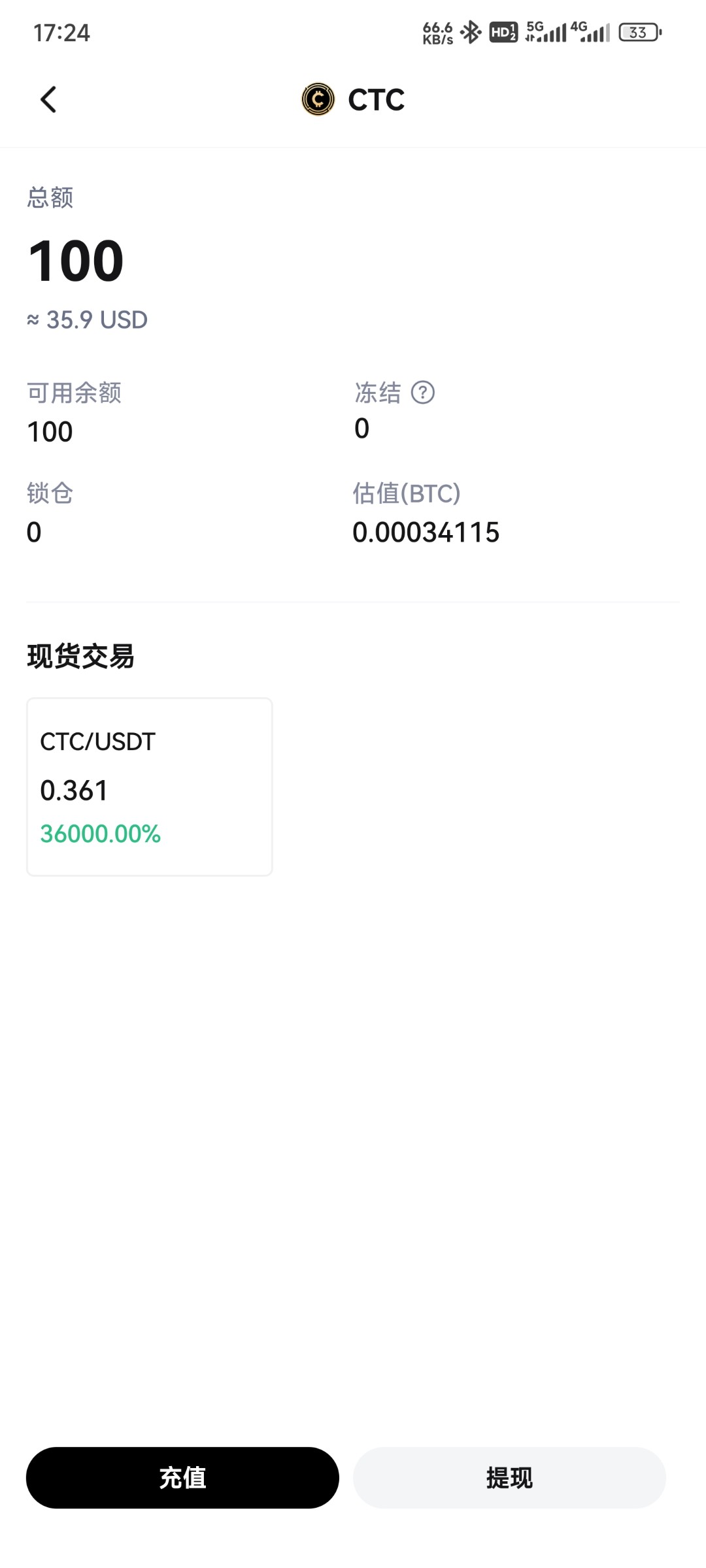The image size is (706, 1568).
Task: Tap the 提现 withdraw button
Action: (x=510, y=1478)
